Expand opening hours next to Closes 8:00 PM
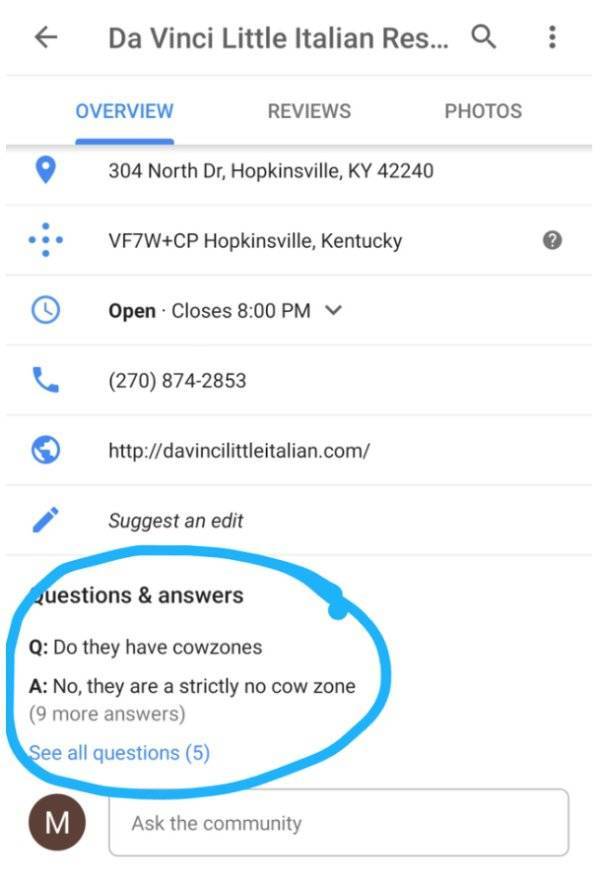The image size is (600, 875). [334, 310]
